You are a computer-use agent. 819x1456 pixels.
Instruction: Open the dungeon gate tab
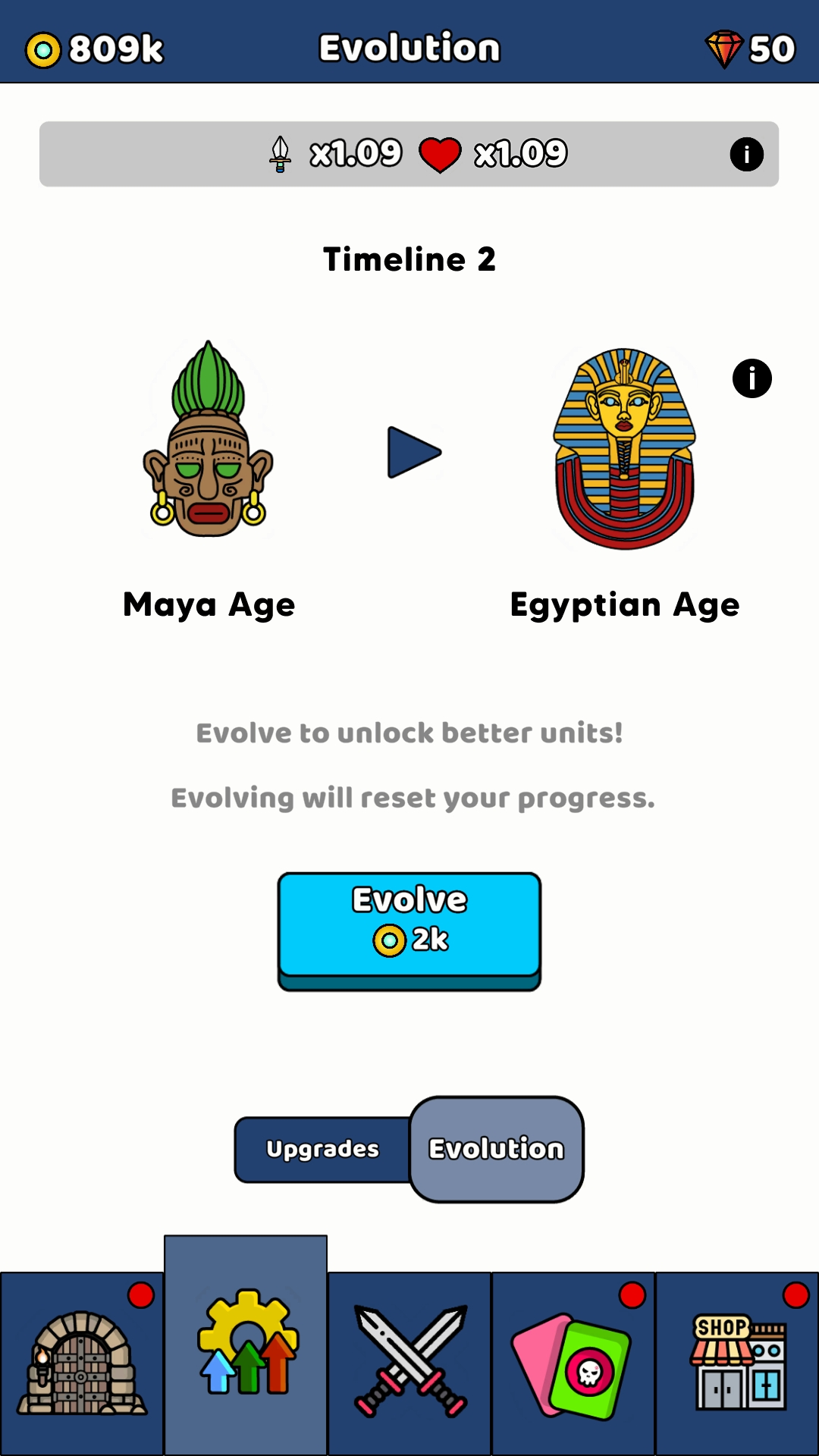(x=82, y=1363)
